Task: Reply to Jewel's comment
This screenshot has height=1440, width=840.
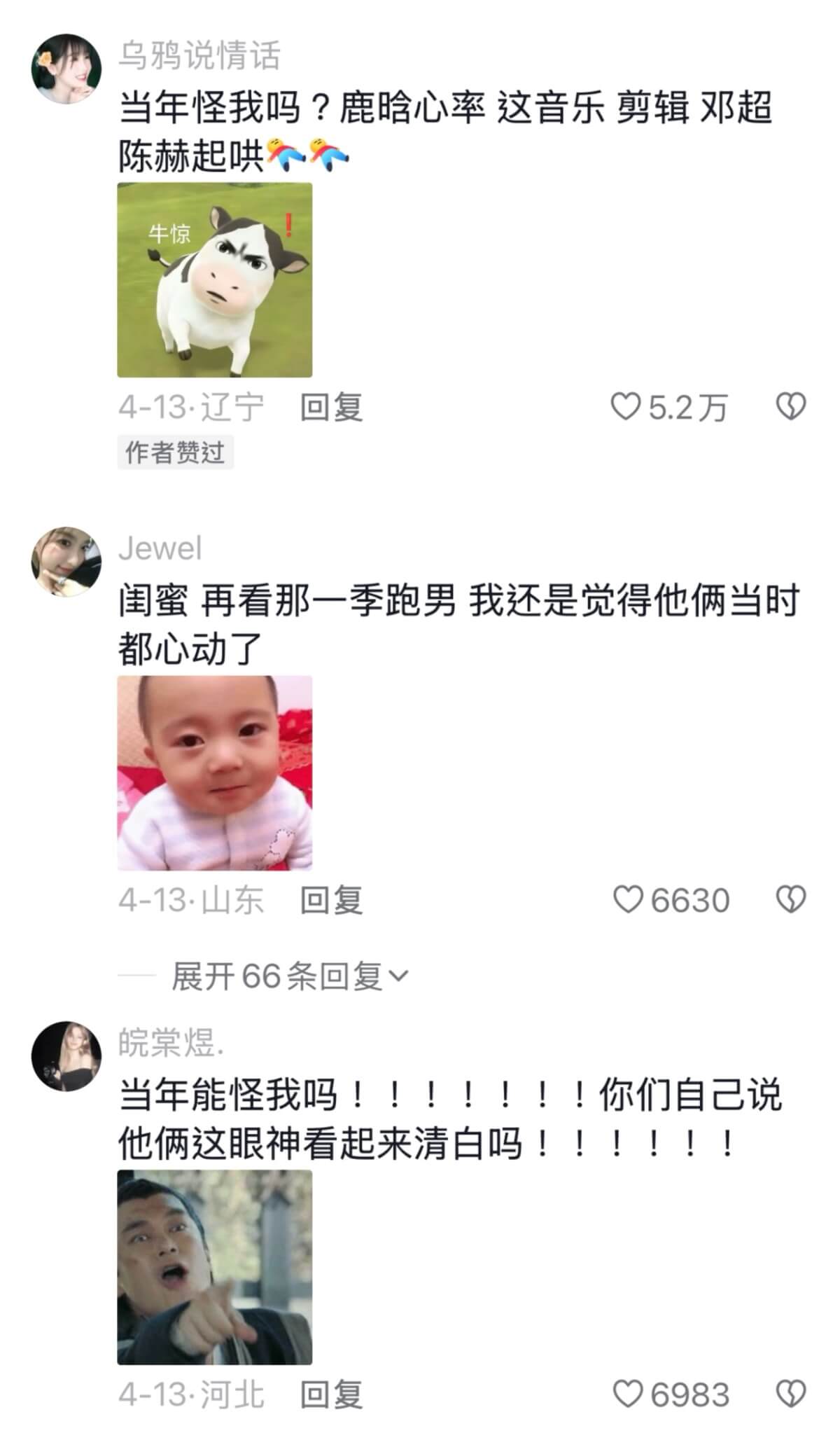Action: (x=331, y=900)
